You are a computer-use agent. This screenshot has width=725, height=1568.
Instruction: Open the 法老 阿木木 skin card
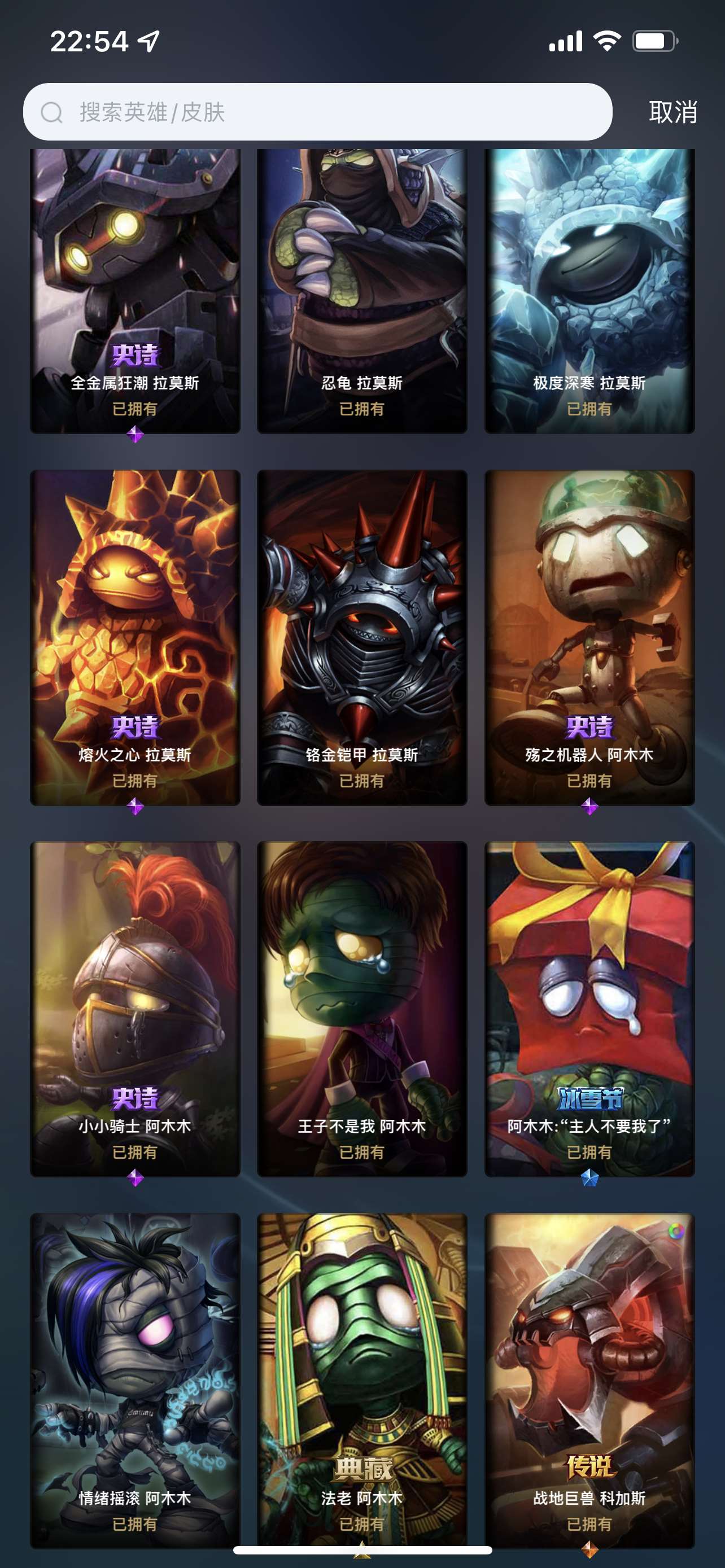(x=362, y=1380)
